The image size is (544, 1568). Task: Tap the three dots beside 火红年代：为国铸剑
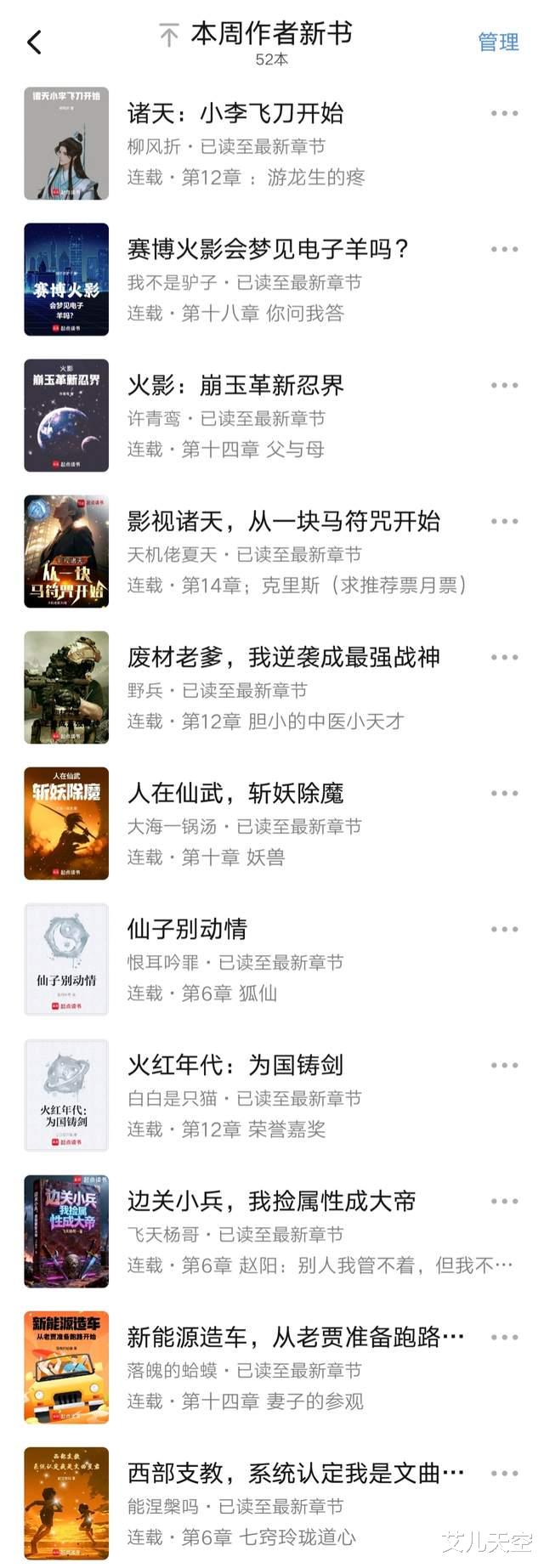(504, 1066)
